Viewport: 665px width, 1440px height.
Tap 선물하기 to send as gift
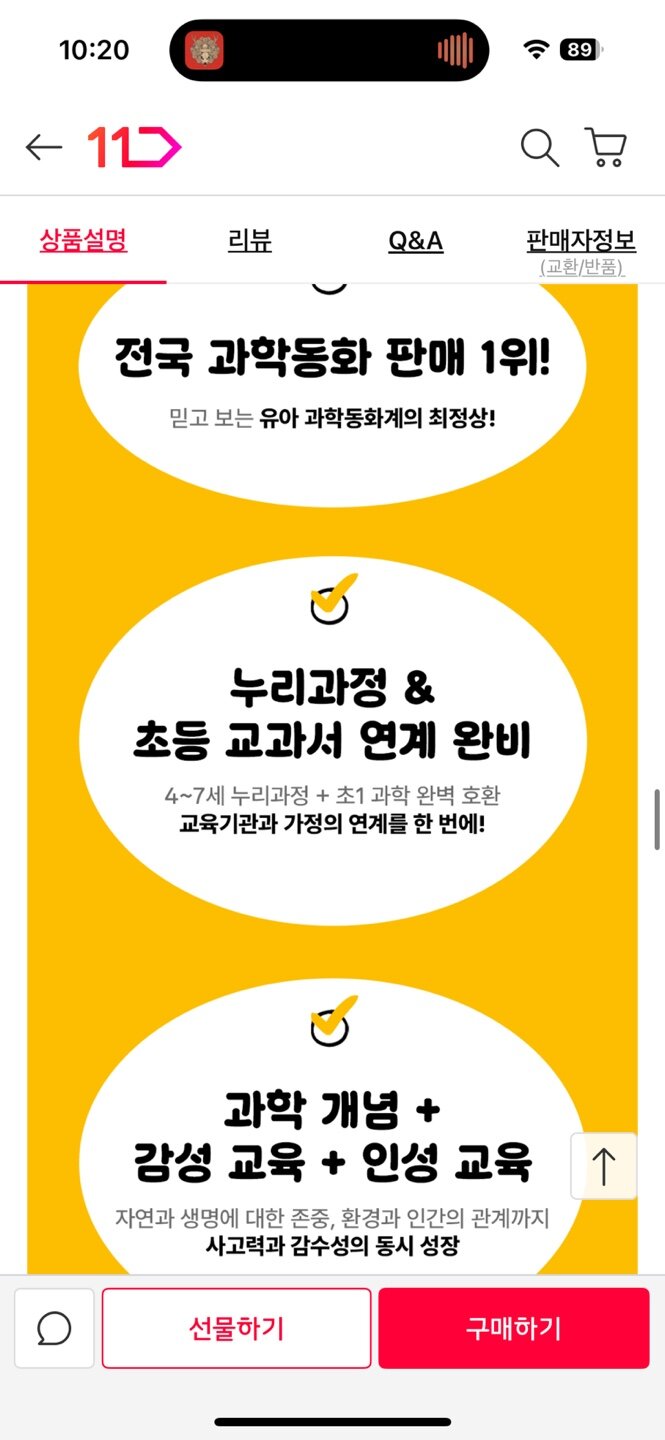[x=237, y=1328]
